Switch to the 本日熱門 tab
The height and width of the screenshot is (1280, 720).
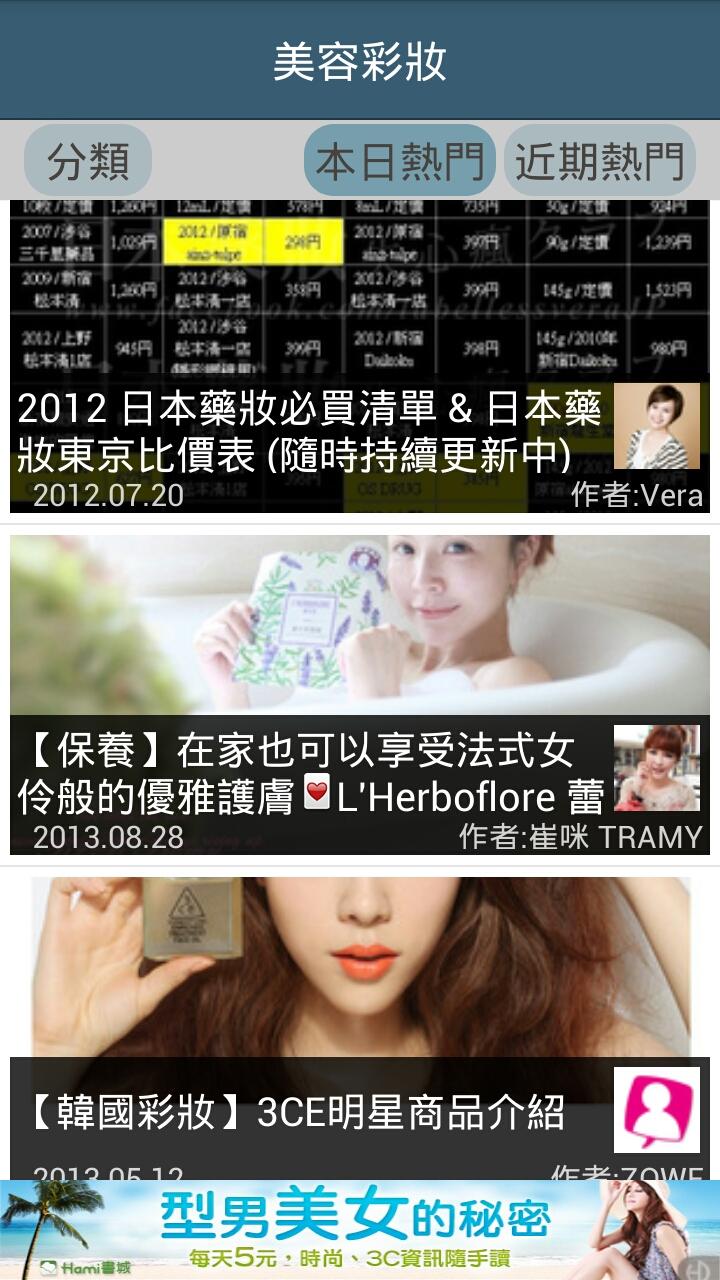pos(399,160)
